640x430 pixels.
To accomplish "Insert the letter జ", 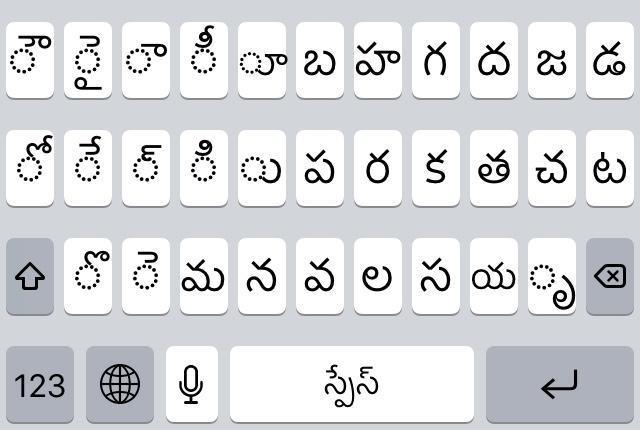I will [x=552, y=60].
